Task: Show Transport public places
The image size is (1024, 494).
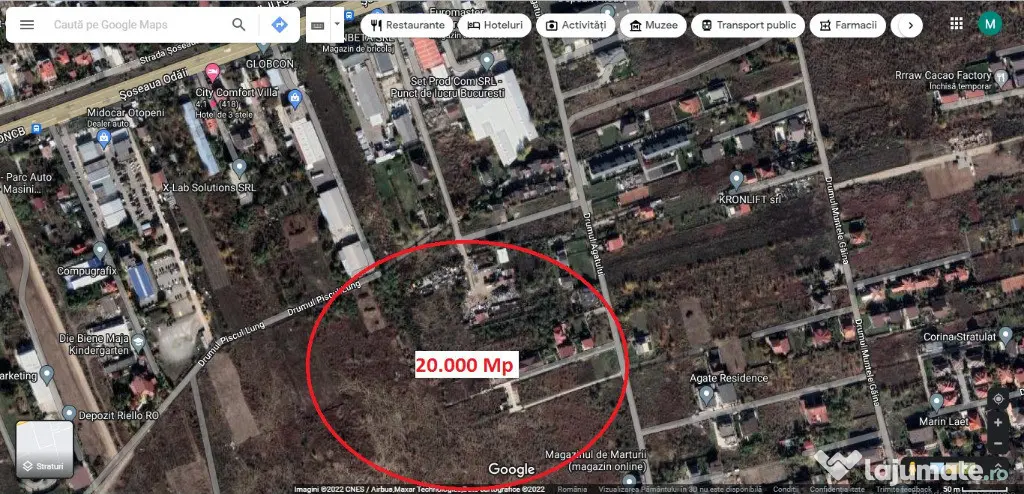Action: point(747,25)
